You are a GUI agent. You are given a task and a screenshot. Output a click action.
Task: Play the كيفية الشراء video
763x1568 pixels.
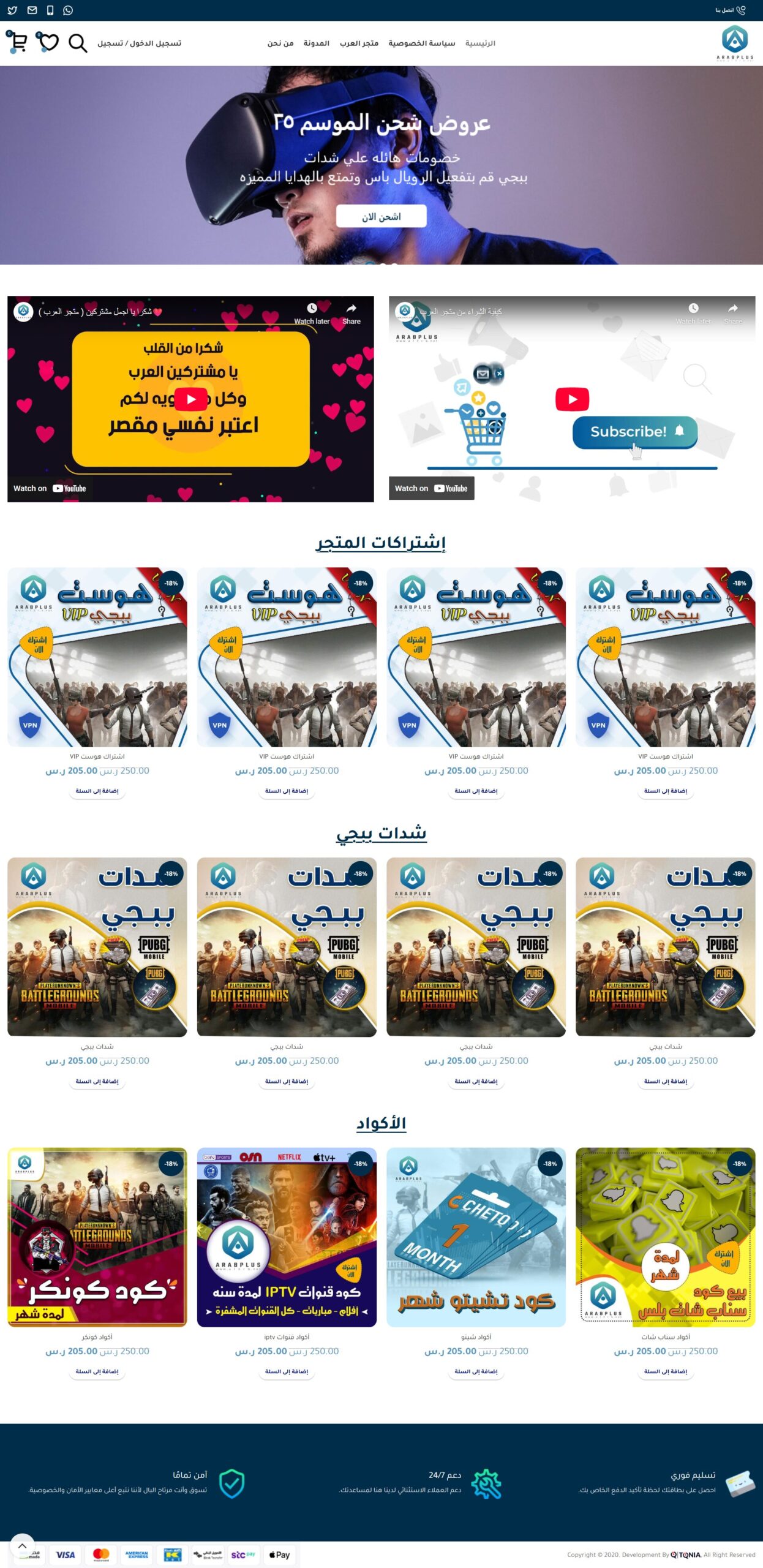(572, 399)
